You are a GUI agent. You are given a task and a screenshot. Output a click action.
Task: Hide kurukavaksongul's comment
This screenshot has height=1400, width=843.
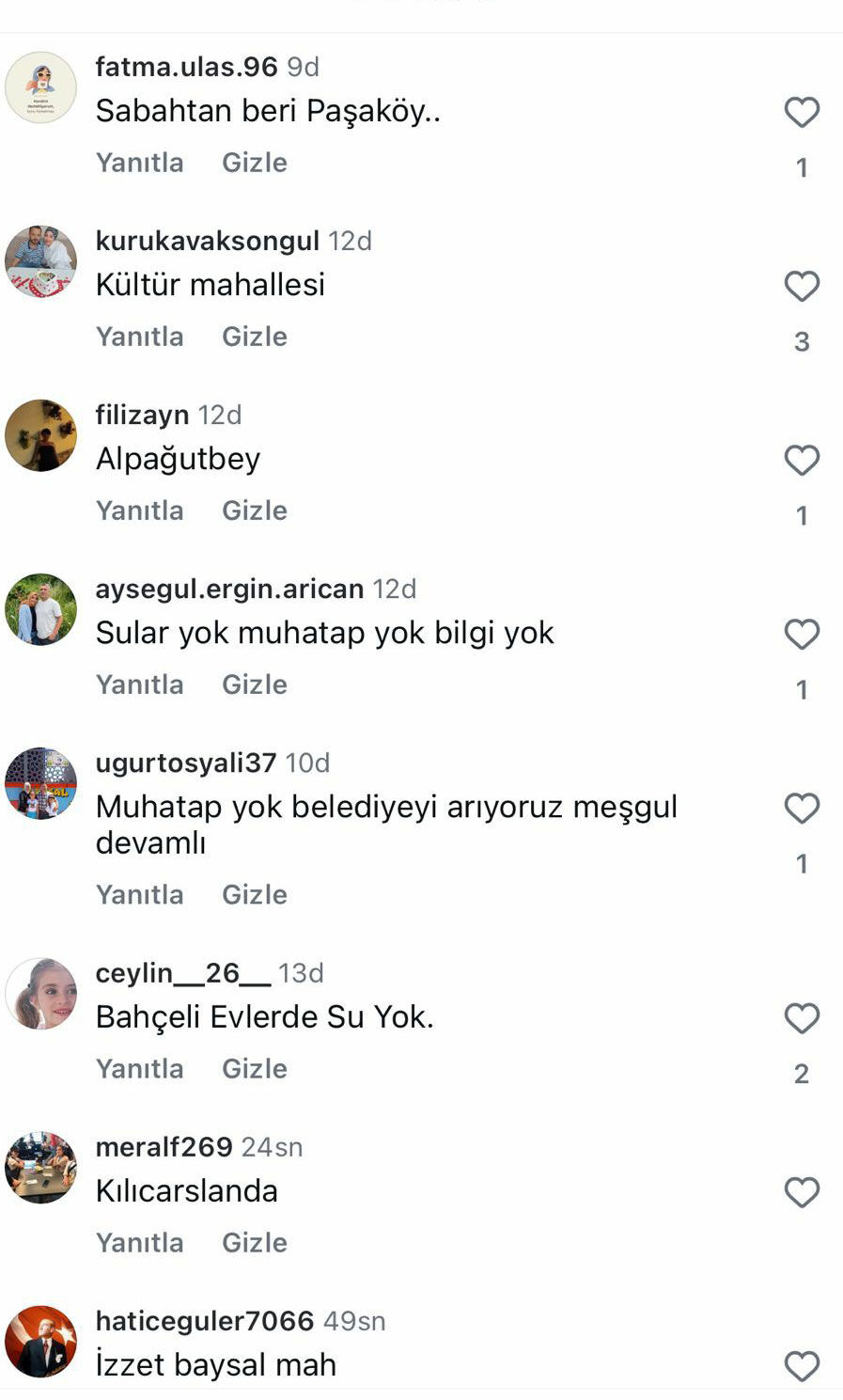255,337
